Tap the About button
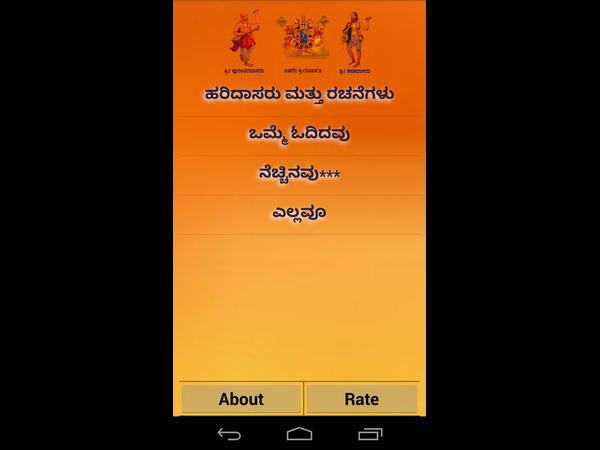 point(241,398)
